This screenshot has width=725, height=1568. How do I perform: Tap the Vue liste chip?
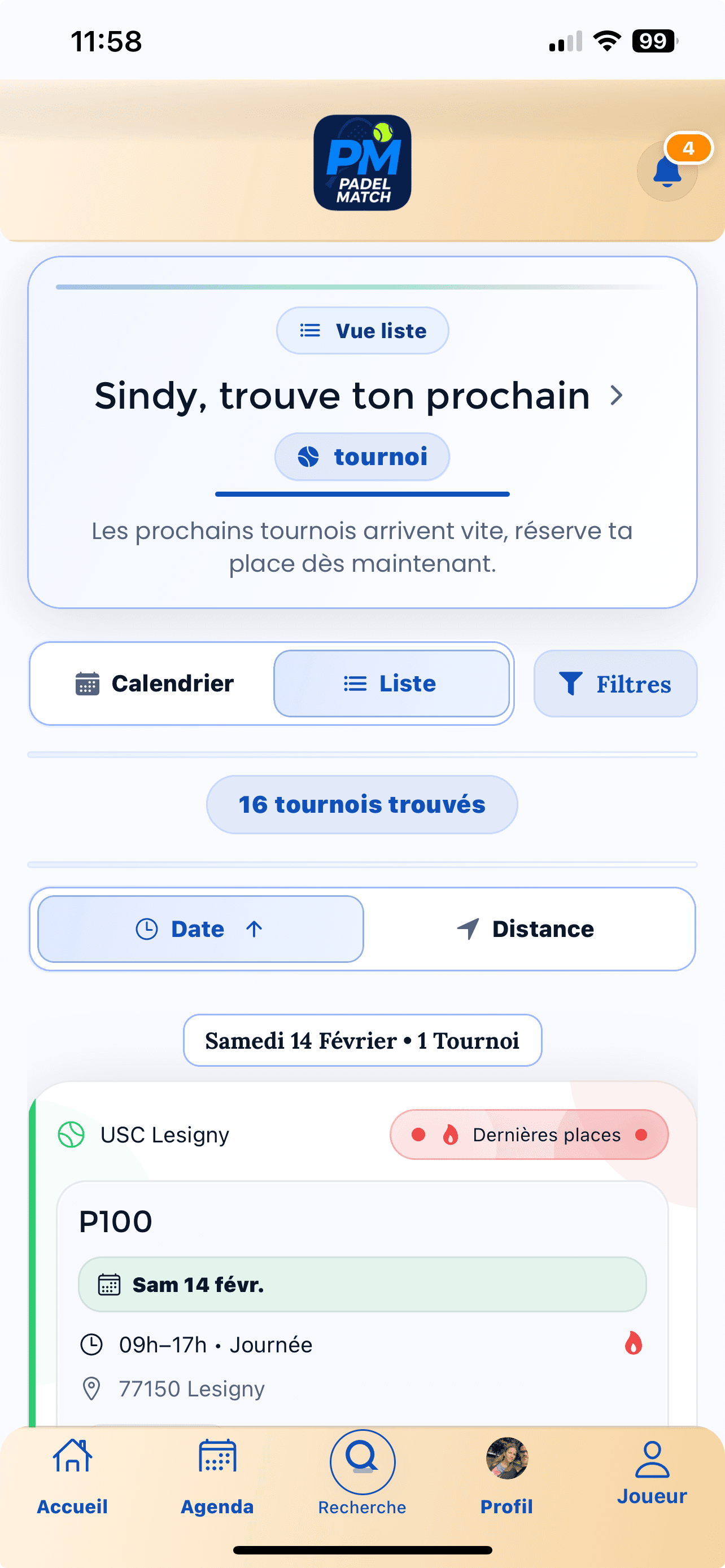[363, 331]
